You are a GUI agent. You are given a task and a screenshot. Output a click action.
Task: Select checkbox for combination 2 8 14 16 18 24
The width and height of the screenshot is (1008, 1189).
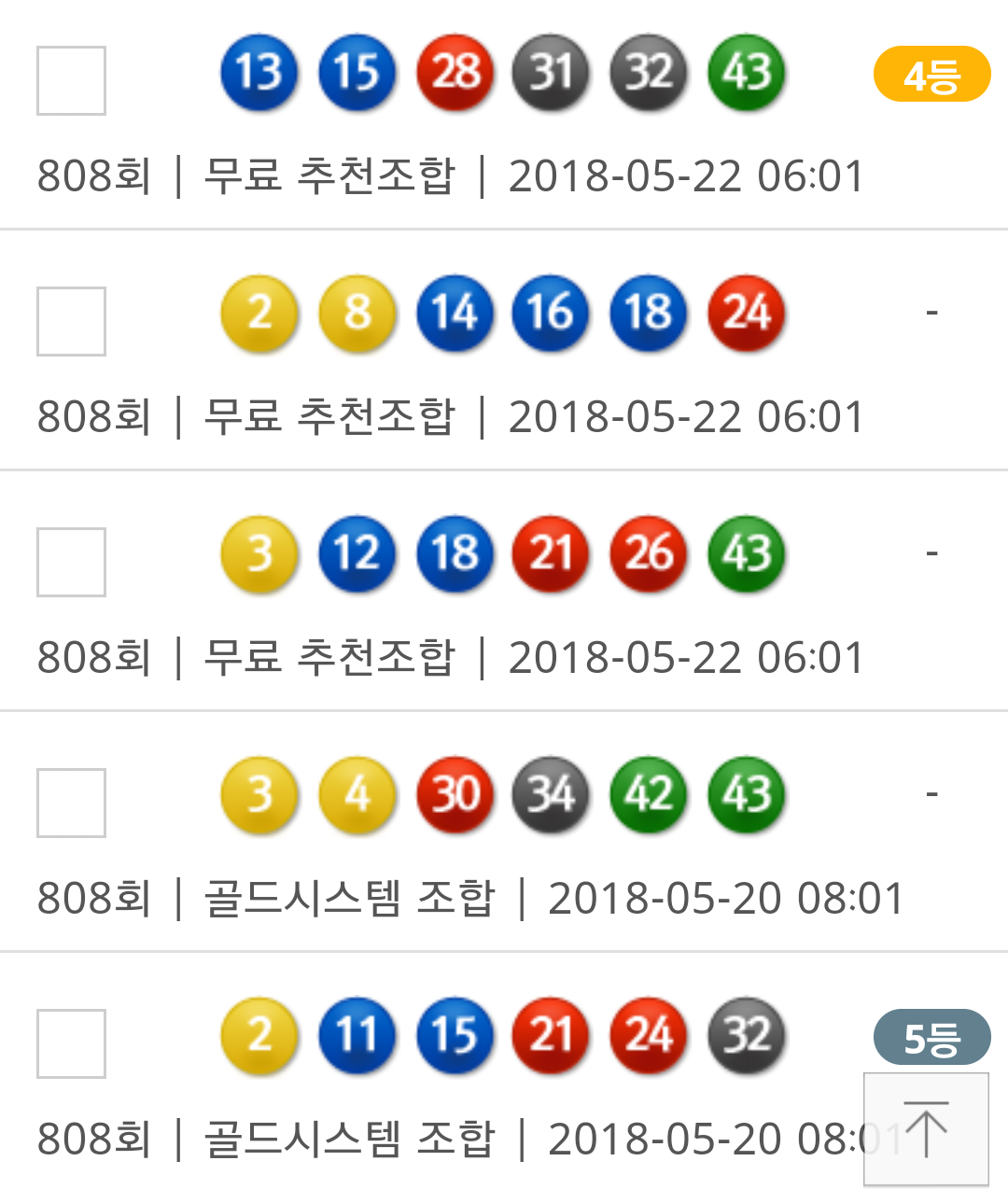(x=71, y=321)
